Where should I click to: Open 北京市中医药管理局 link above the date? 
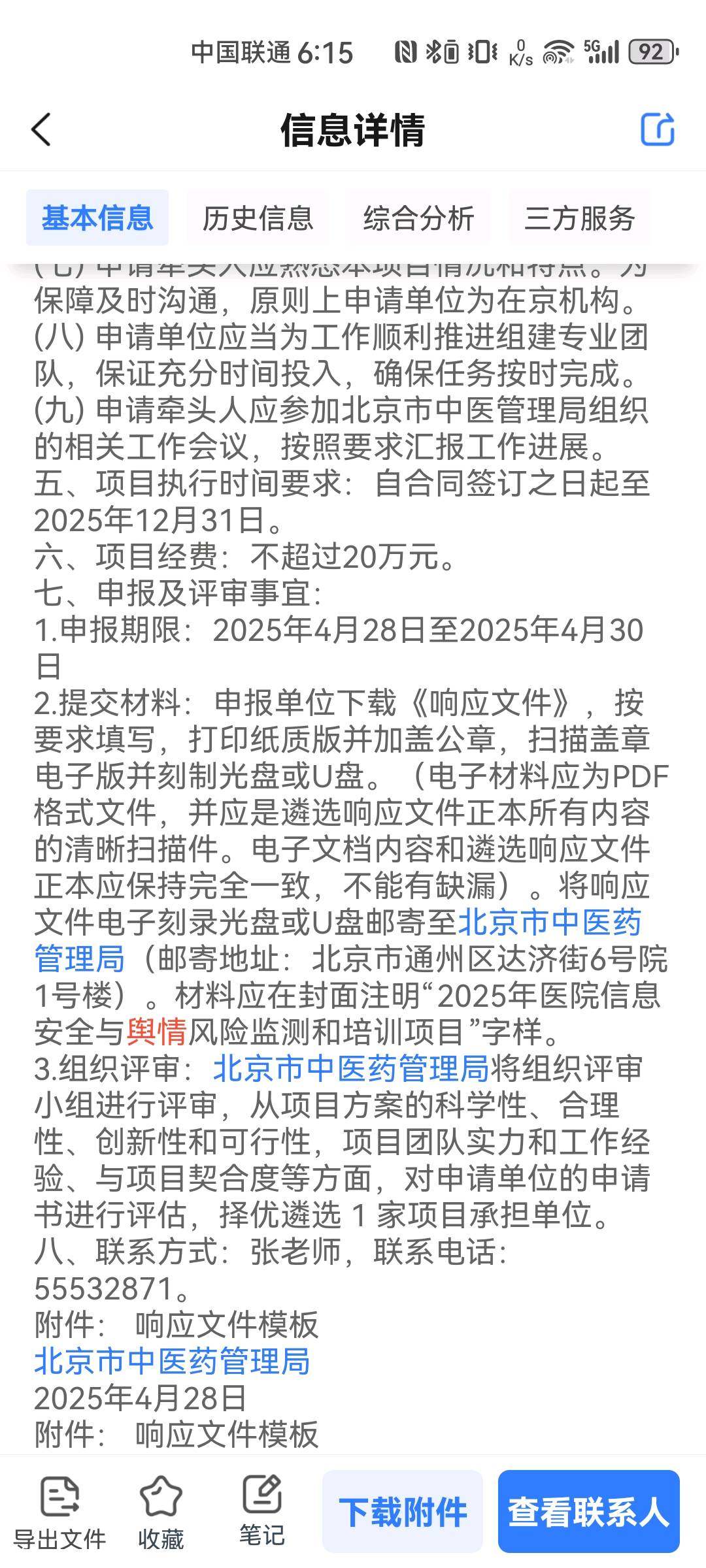172,1362
